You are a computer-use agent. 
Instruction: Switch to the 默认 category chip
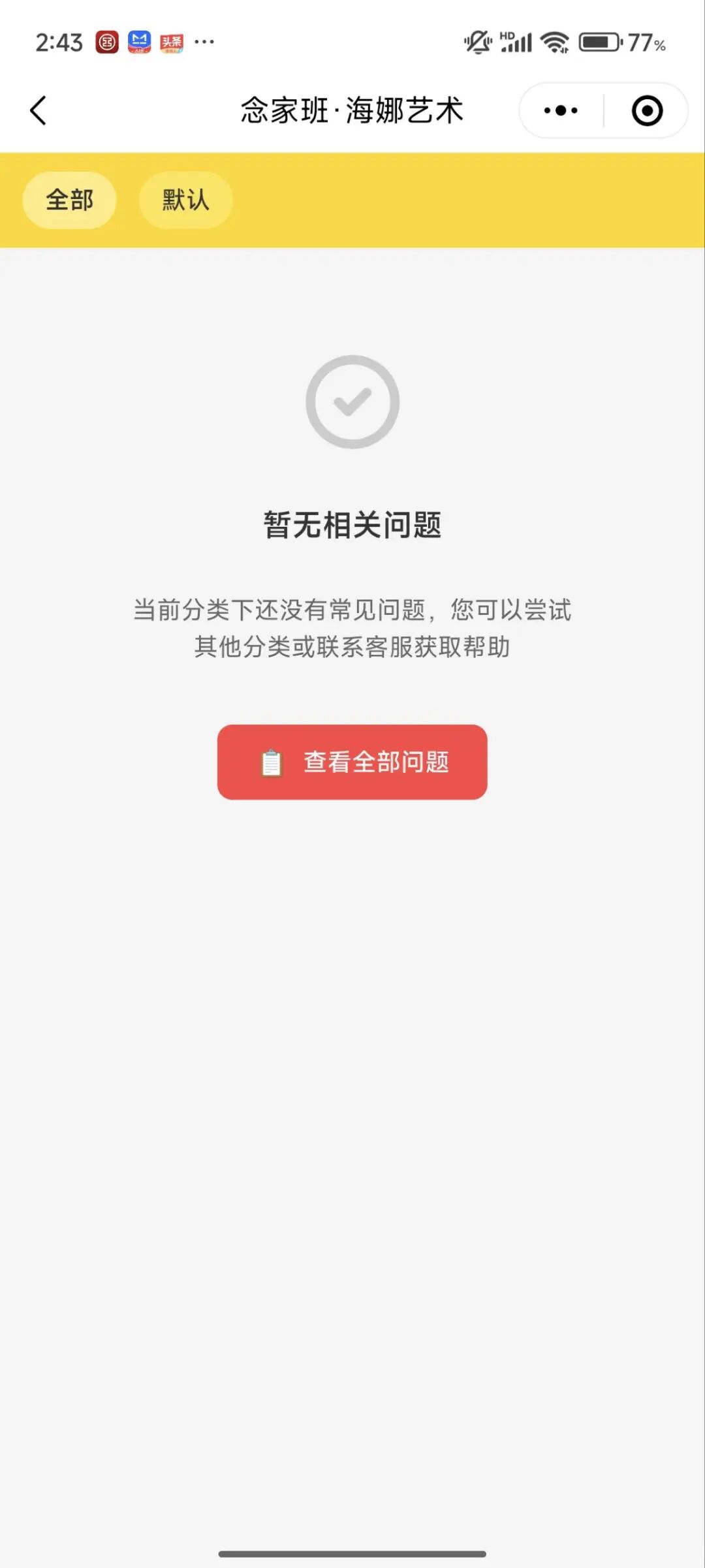tap(185, 200)
